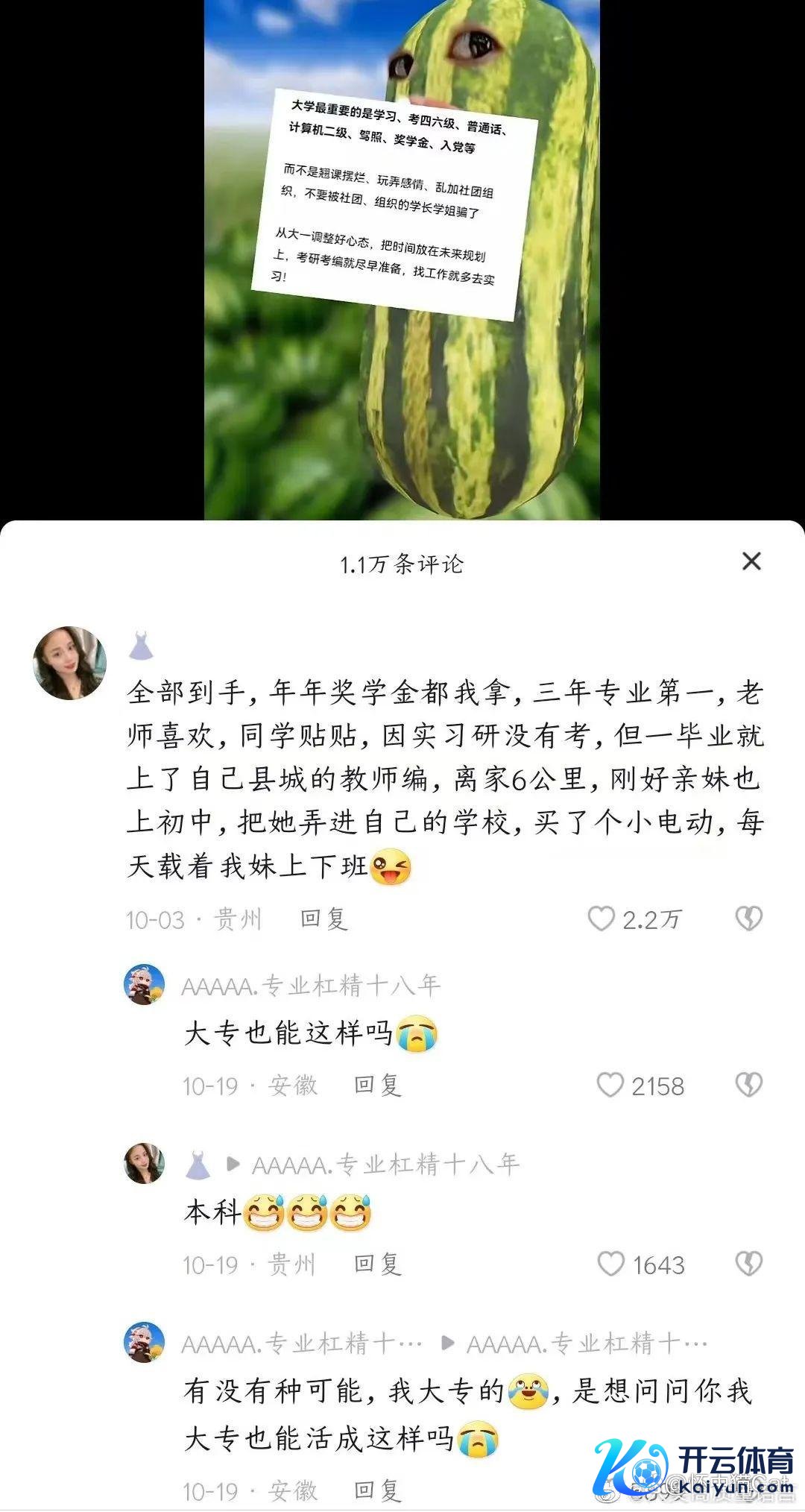Reply to the "本科" comment
The width and height of the screenshot is (805, 1512).
point(378,1264)
